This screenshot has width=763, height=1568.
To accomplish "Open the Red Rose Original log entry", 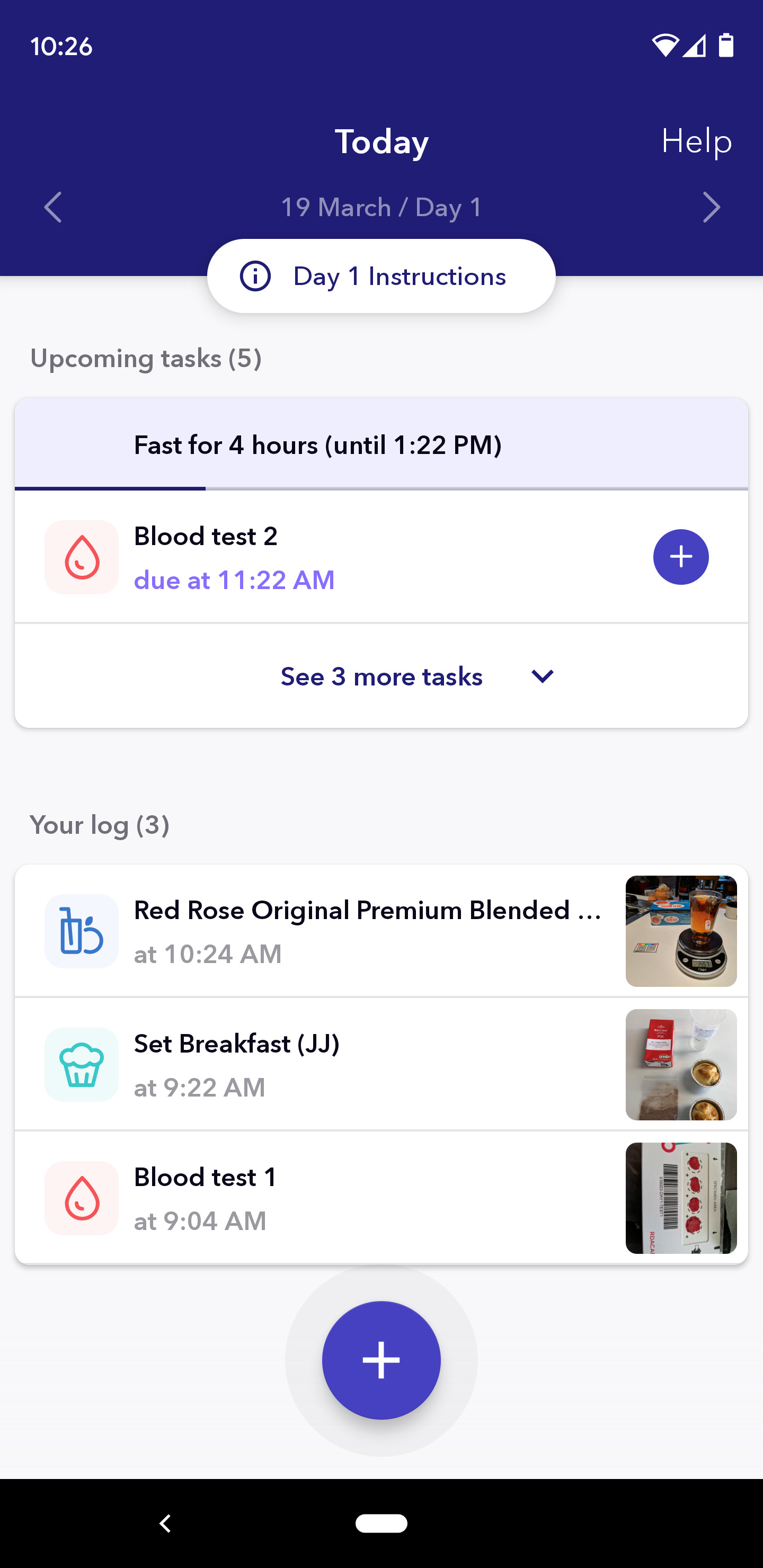I will point(368,931).
